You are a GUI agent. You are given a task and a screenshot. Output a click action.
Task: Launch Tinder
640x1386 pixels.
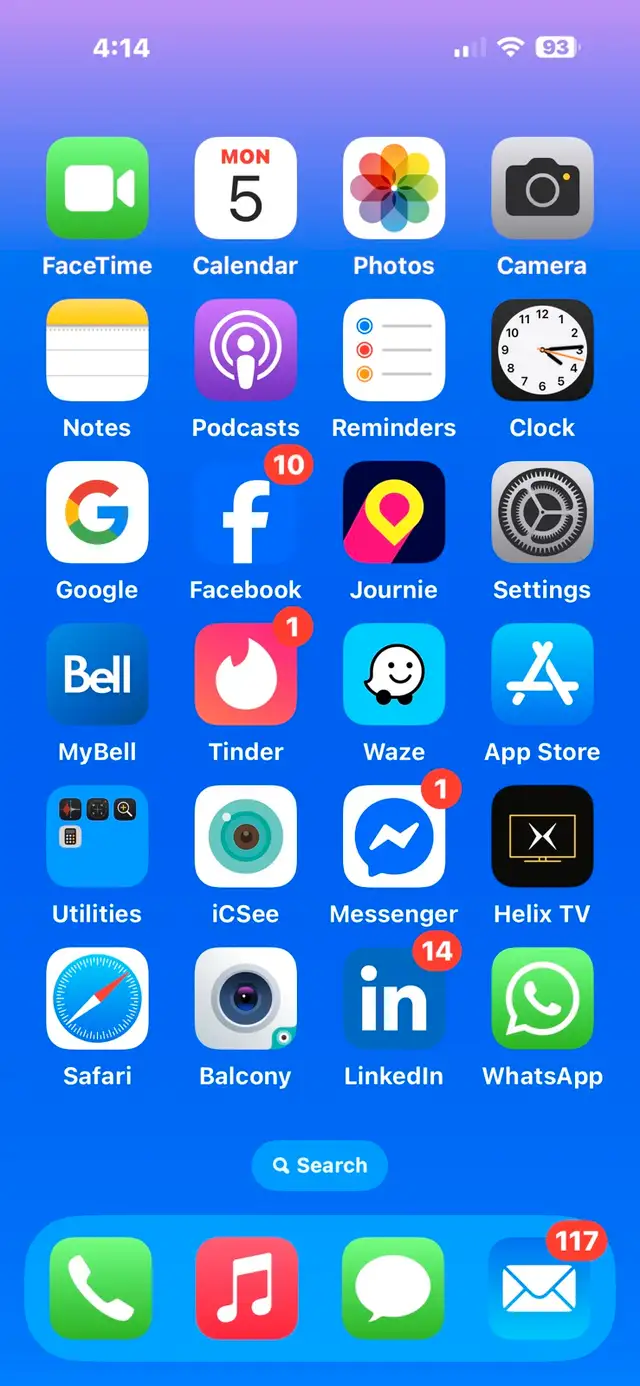(245, 674)
